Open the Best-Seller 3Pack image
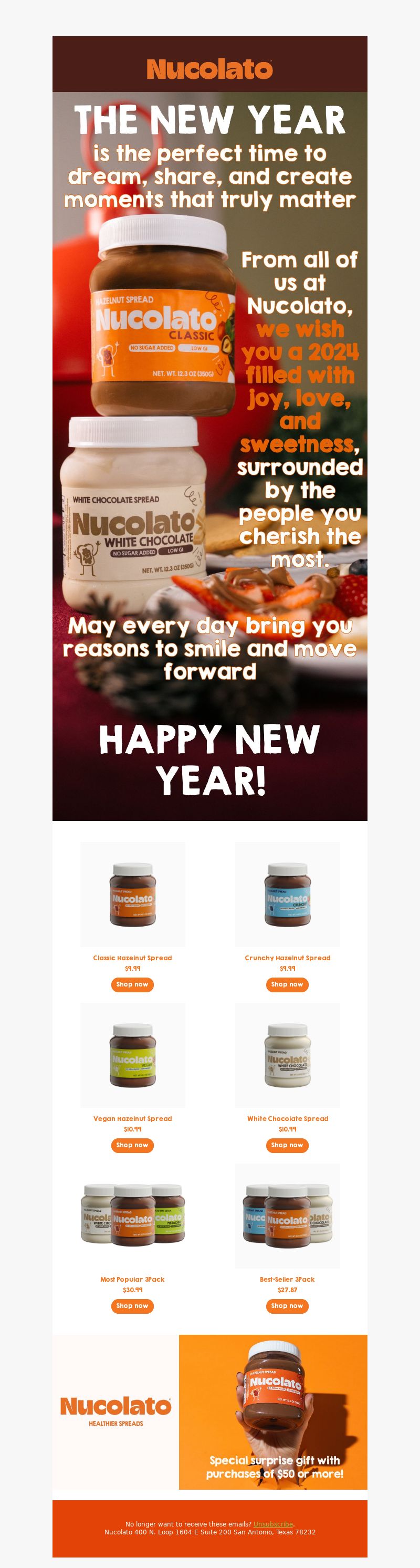Screen dimensions: 420x1568 point(287,1216)
